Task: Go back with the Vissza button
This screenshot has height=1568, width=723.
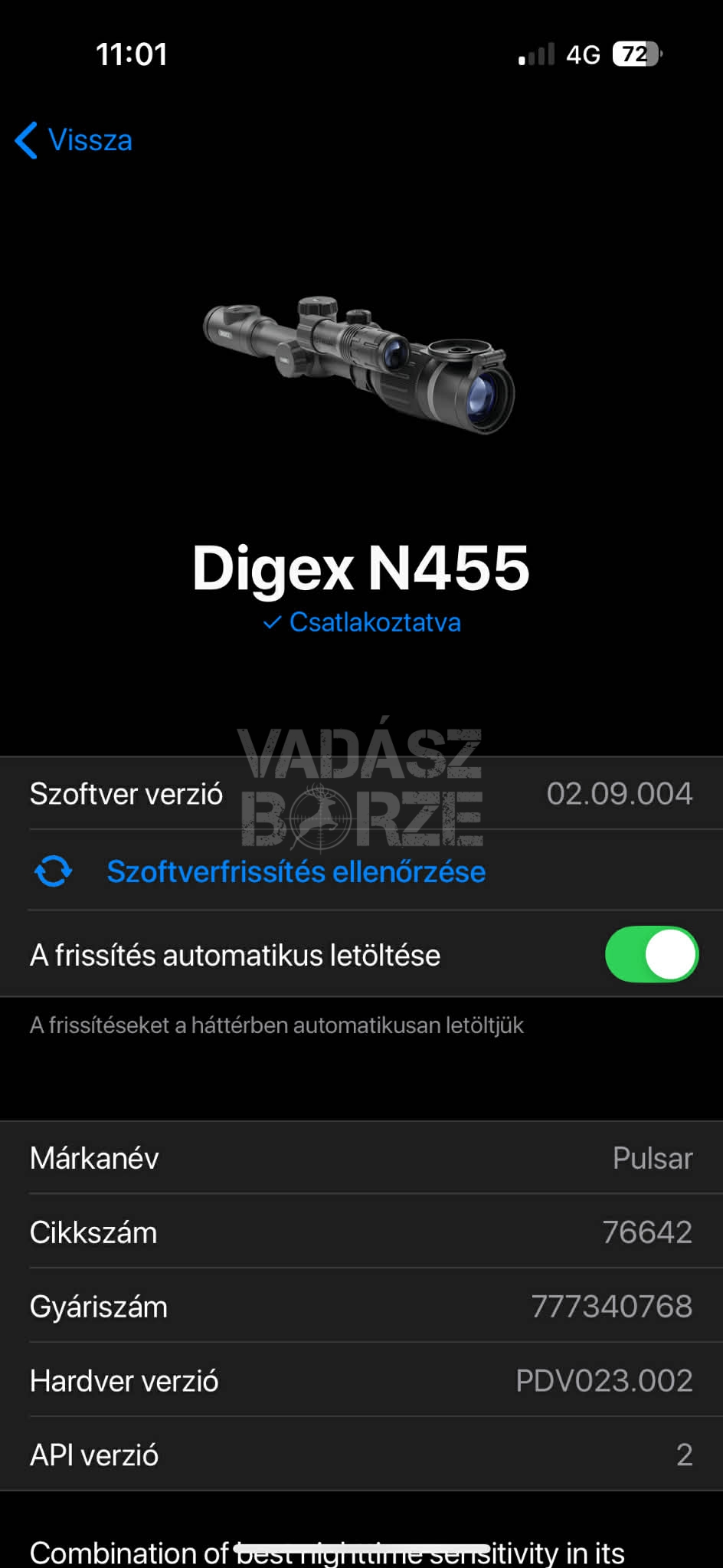Action: (74, 140)
